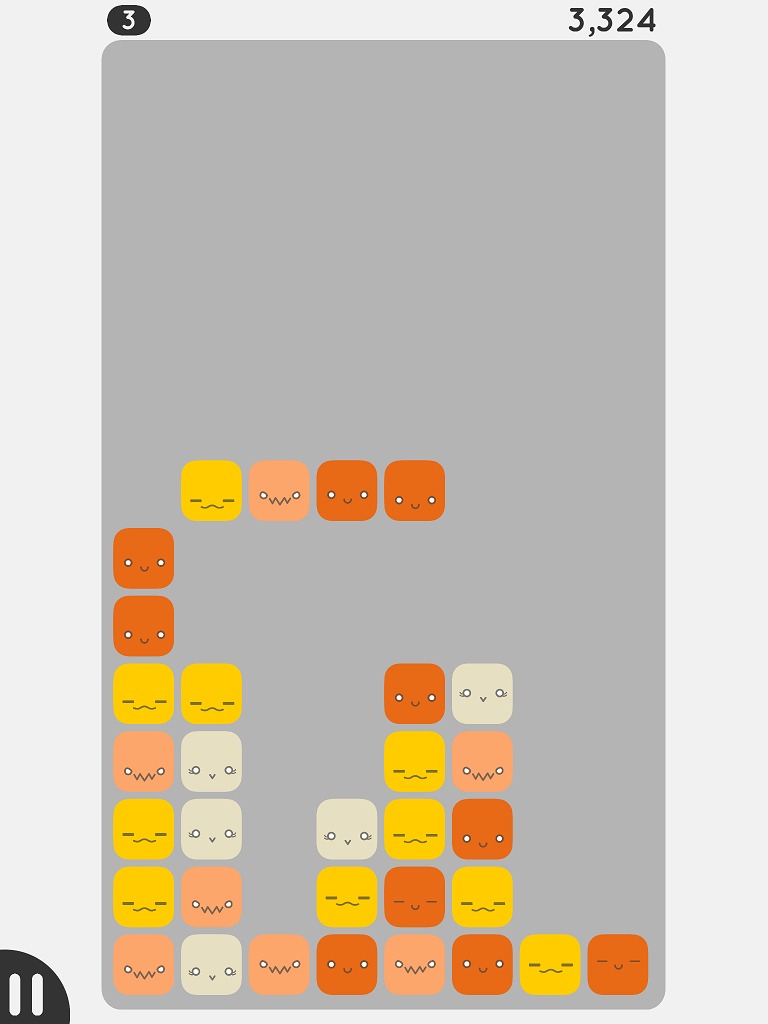Tap the yellow block in the floating row
This screenshot has width=768, height=1024.
[211, 490]
